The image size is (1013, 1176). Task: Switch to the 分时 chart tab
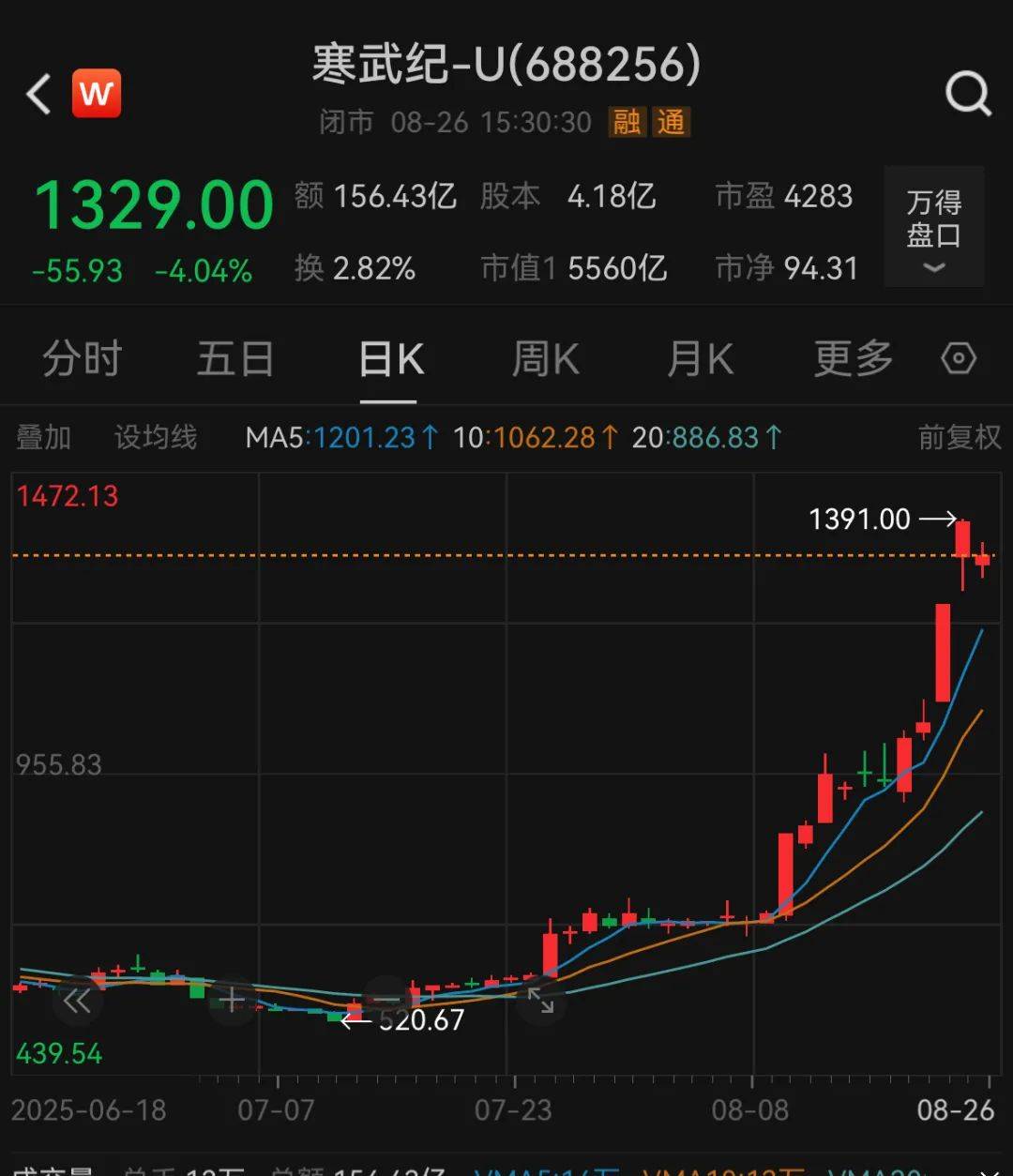[x=83, y=359]
